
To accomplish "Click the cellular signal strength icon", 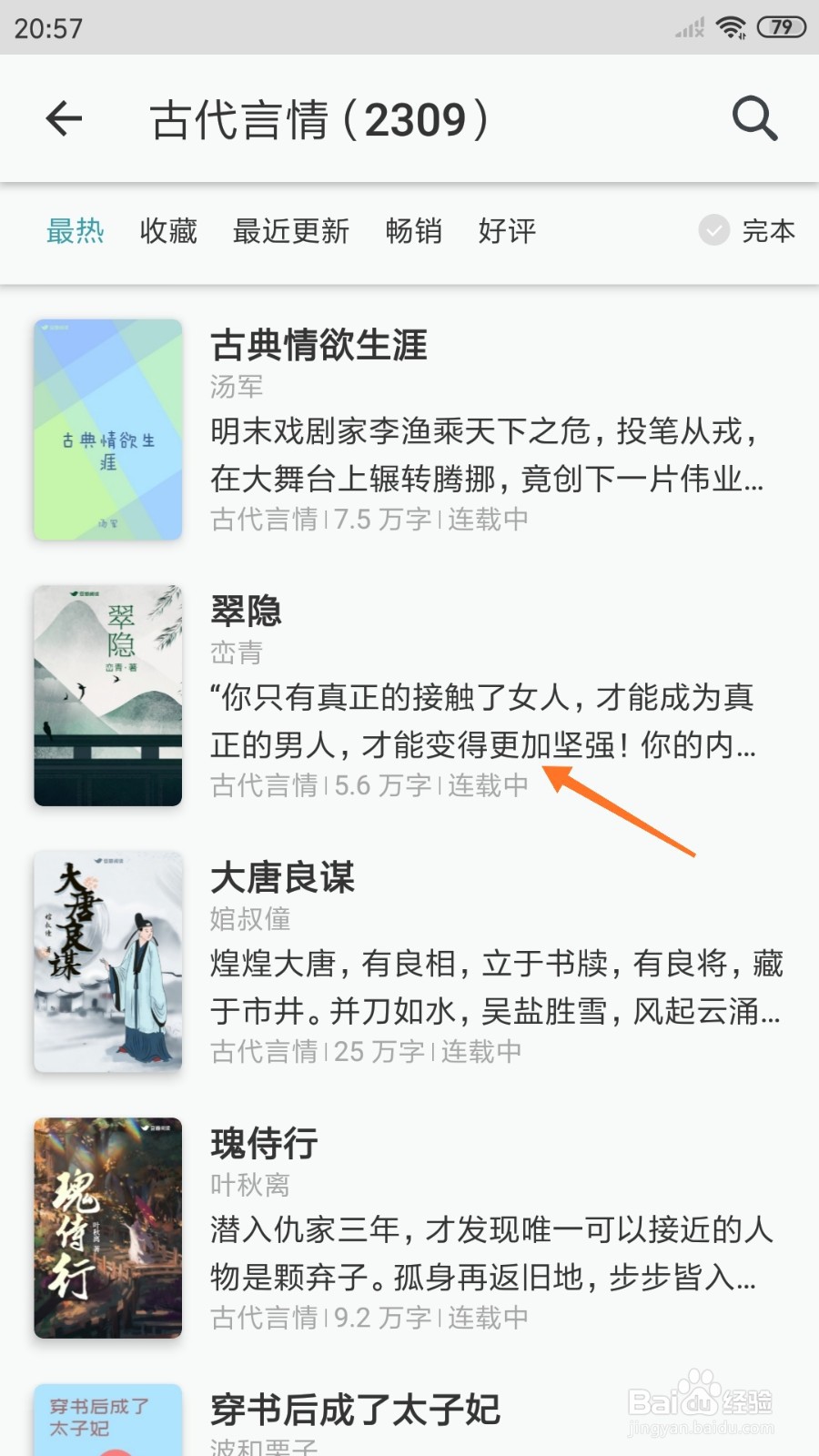I will pyautogui.click(x=688, y=27).
